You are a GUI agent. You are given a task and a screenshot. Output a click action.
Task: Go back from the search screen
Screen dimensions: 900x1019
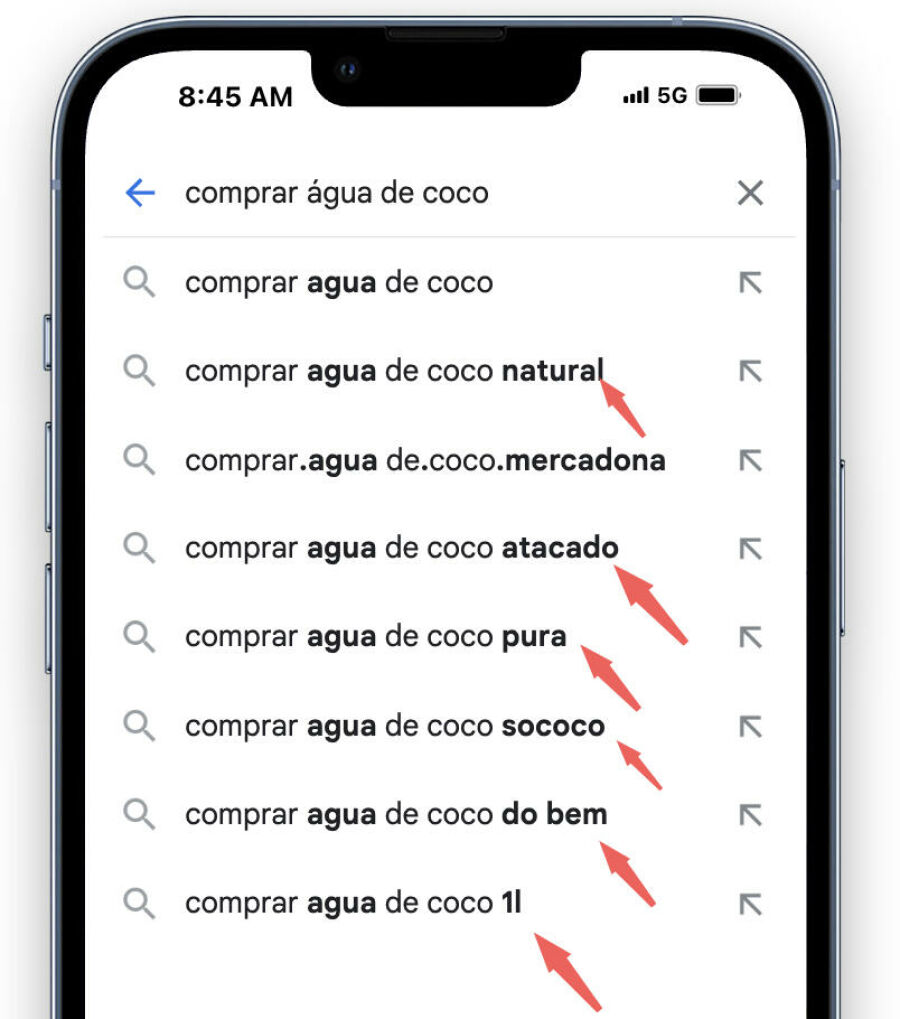pos(140,193)
